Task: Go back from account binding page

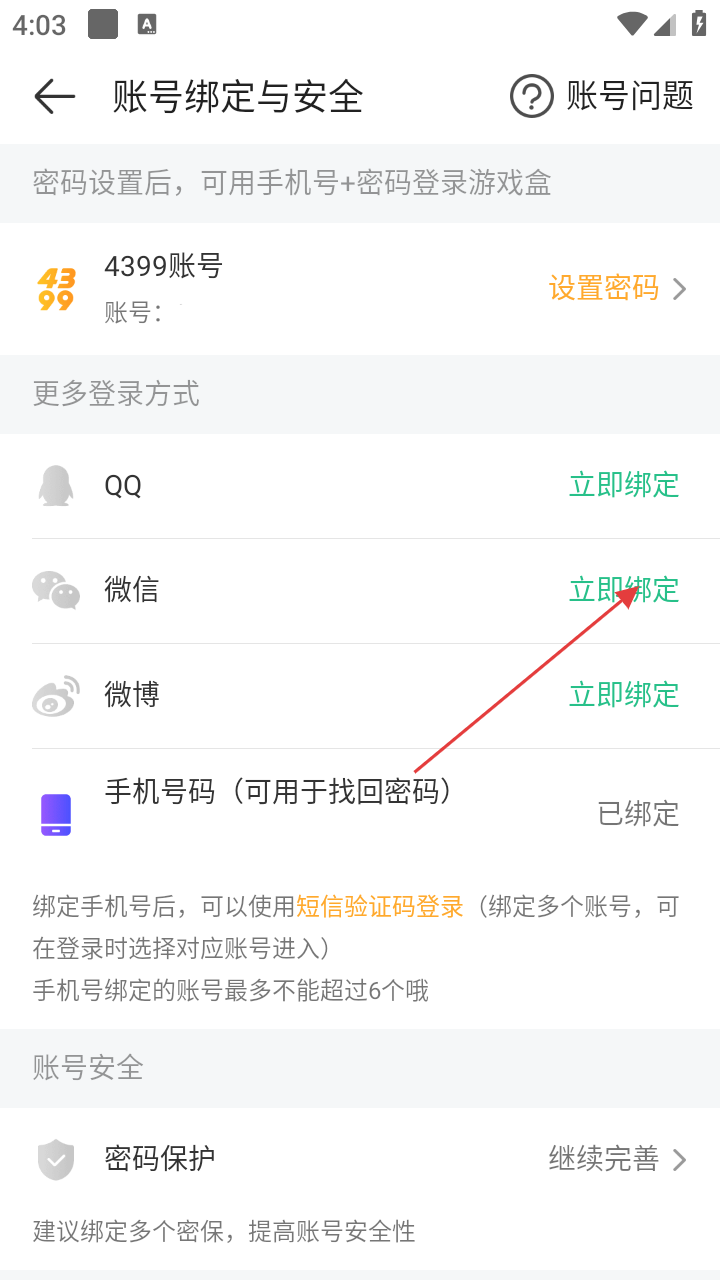Action: pos(55,96)
